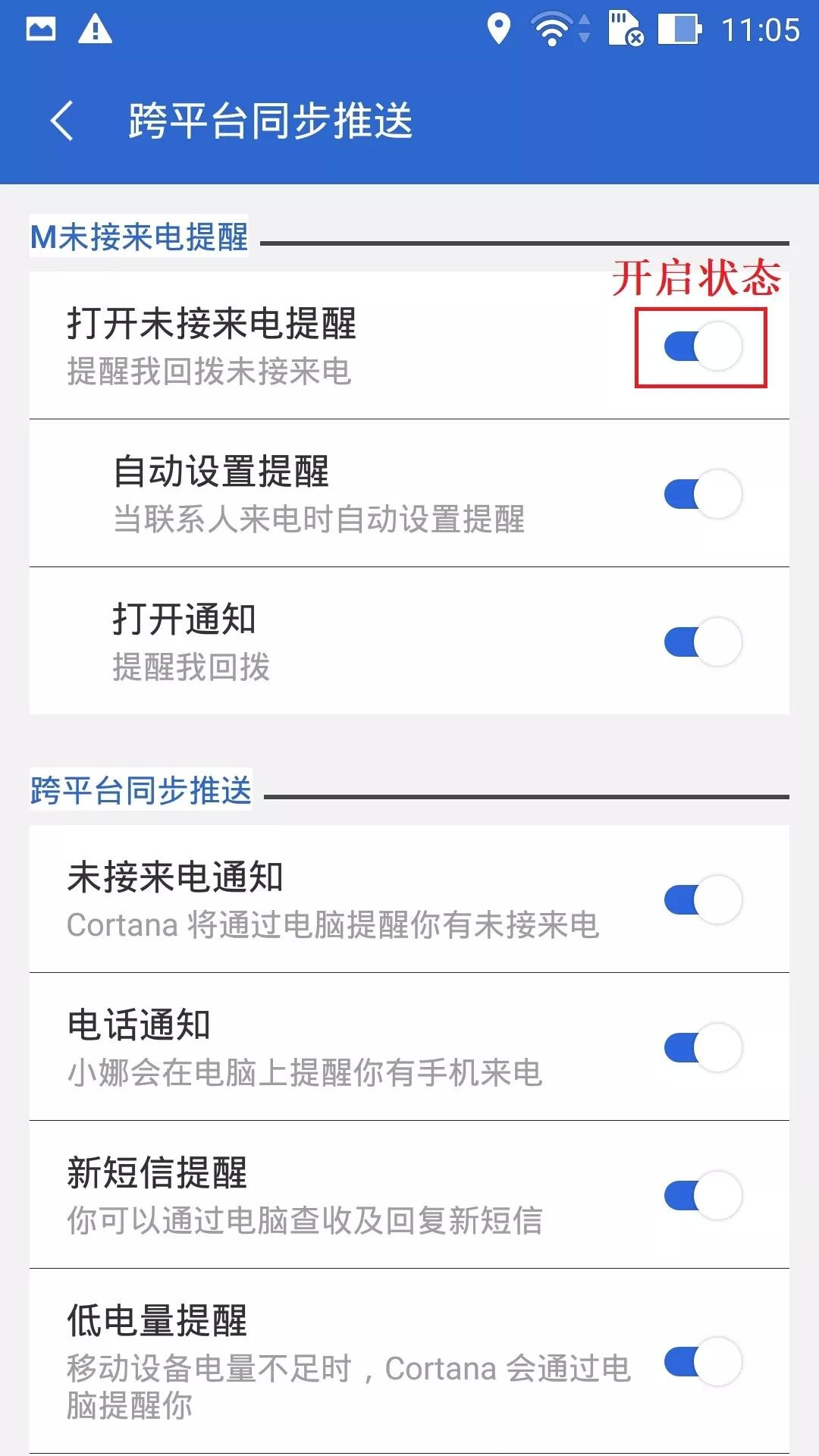Toggle 打开未接来电提醒 switch
This screenshot has height=1456, width=819.
coord(702,347)
